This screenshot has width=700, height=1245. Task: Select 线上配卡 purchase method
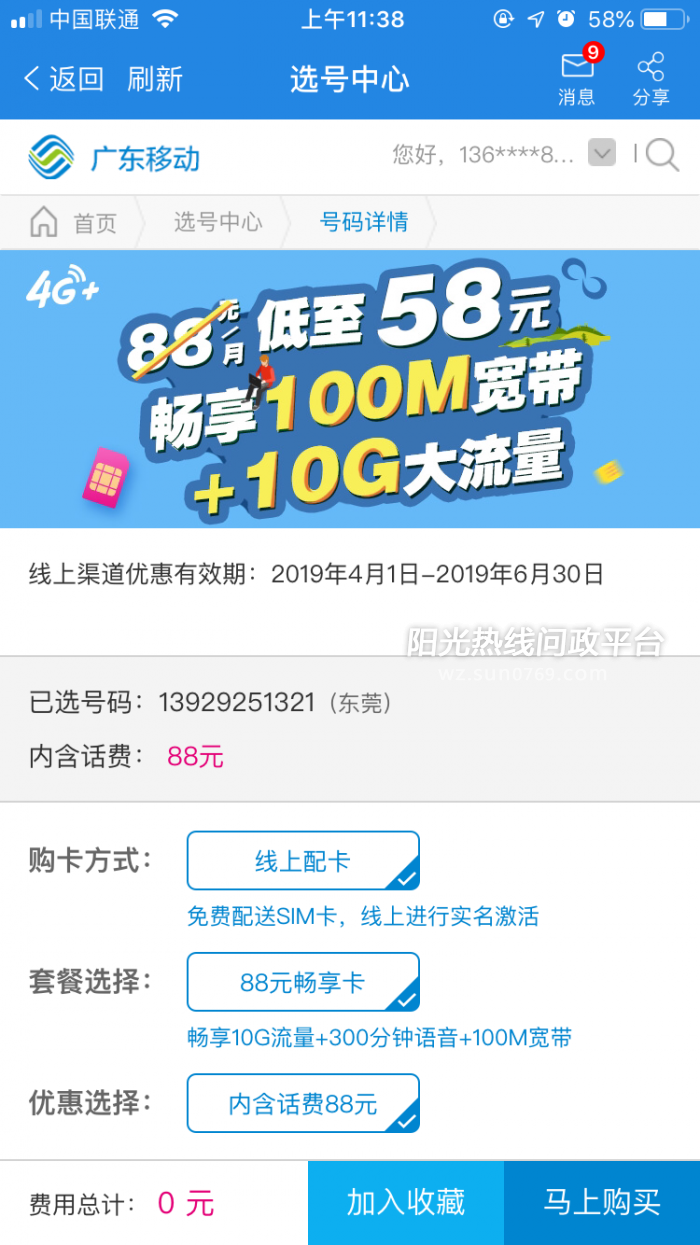(x=303, y=860)
